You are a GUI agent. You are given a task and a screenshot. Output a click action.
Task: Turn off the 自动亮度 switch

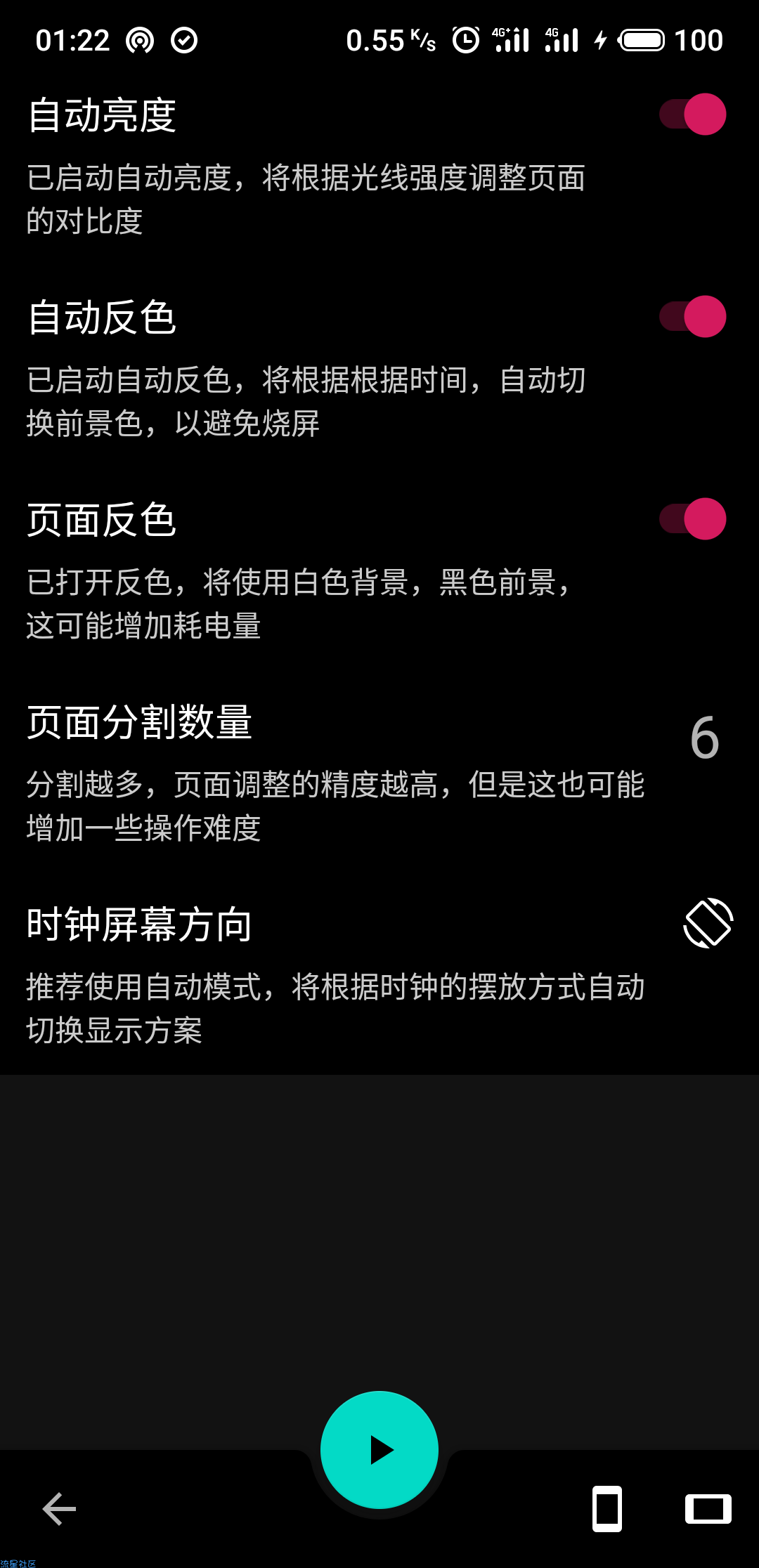[x=692, y=115]
